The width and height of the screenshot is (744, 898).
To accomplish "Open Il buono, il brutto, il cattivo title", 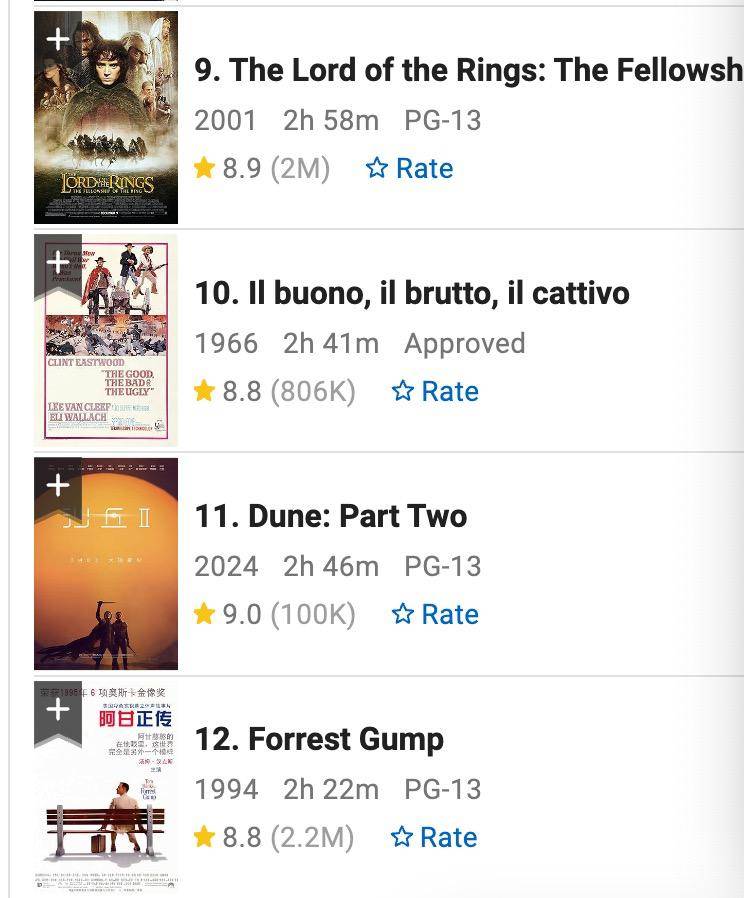I will (412, 293).
